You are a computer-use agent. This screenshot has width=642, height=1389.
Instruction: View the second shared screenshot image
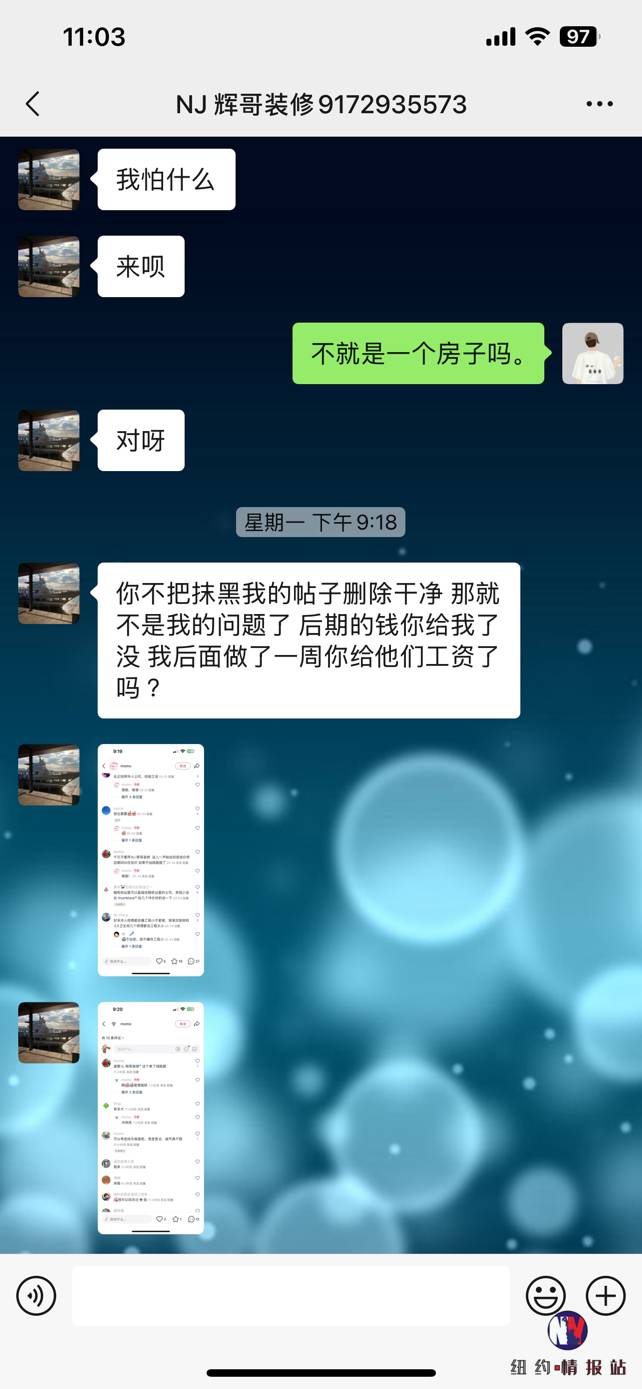click(x=151, y=1116)
